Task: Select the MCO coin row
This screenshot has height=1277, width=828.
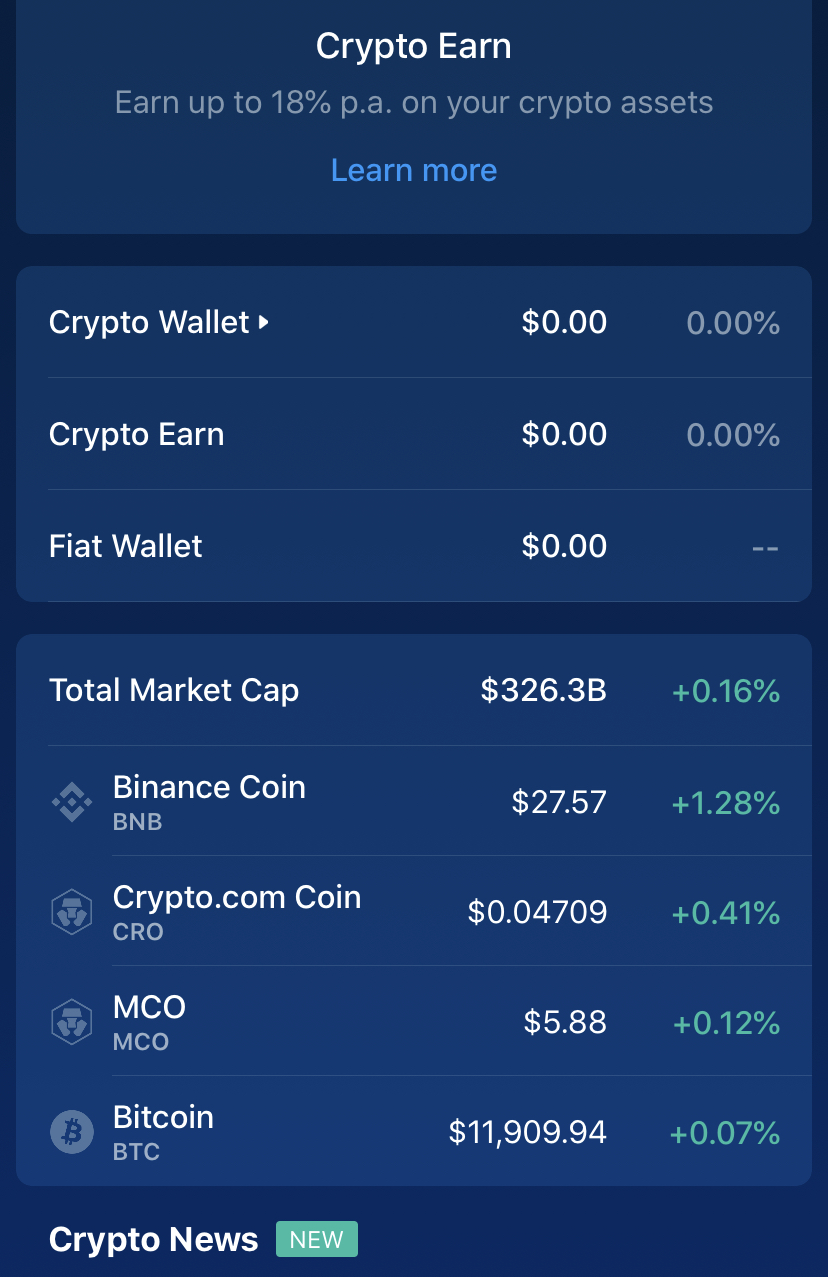Action: point(413,1022)
